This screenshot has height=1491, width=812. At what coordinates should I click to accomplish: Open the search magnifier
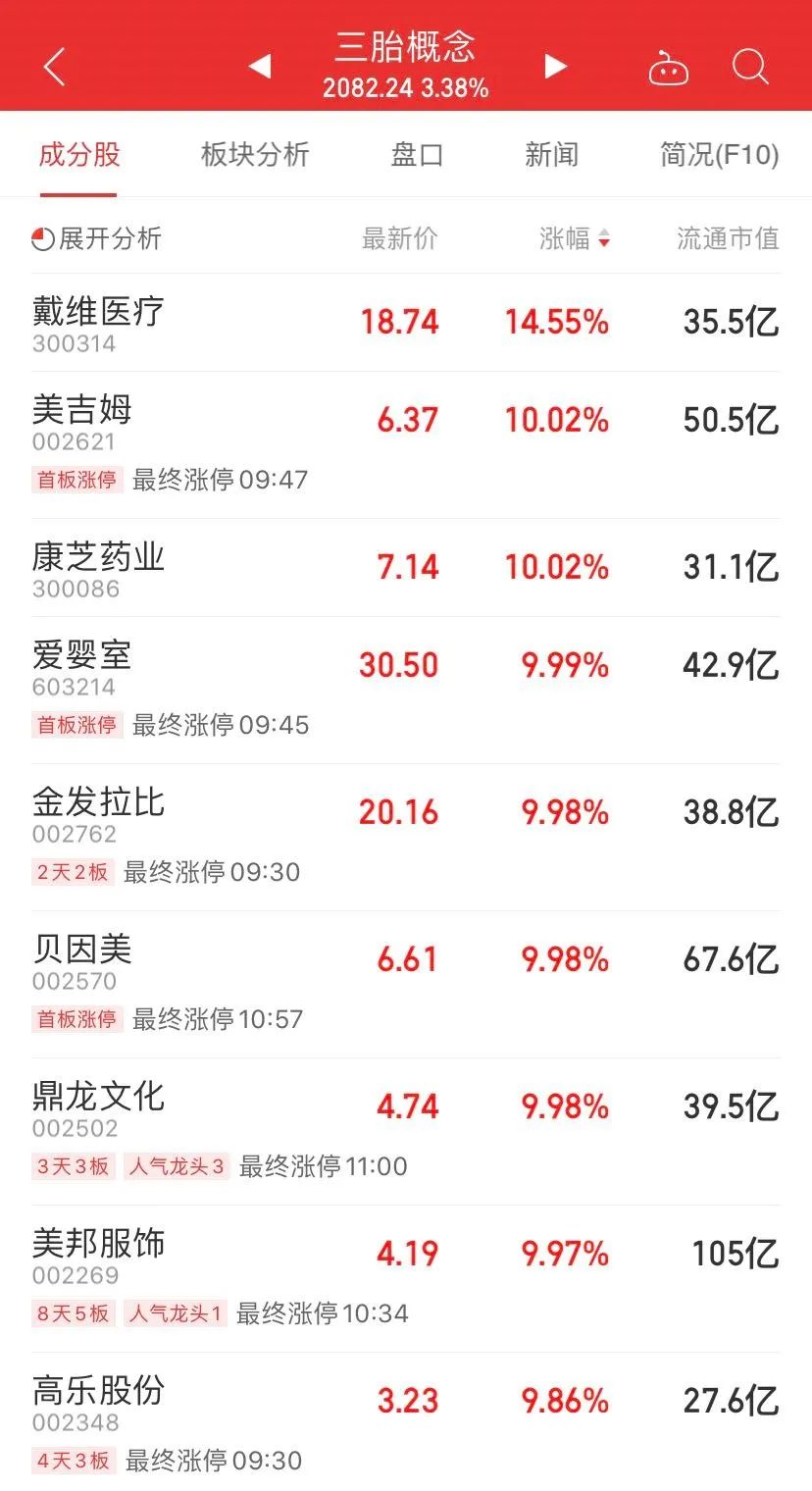click(750, 67)
